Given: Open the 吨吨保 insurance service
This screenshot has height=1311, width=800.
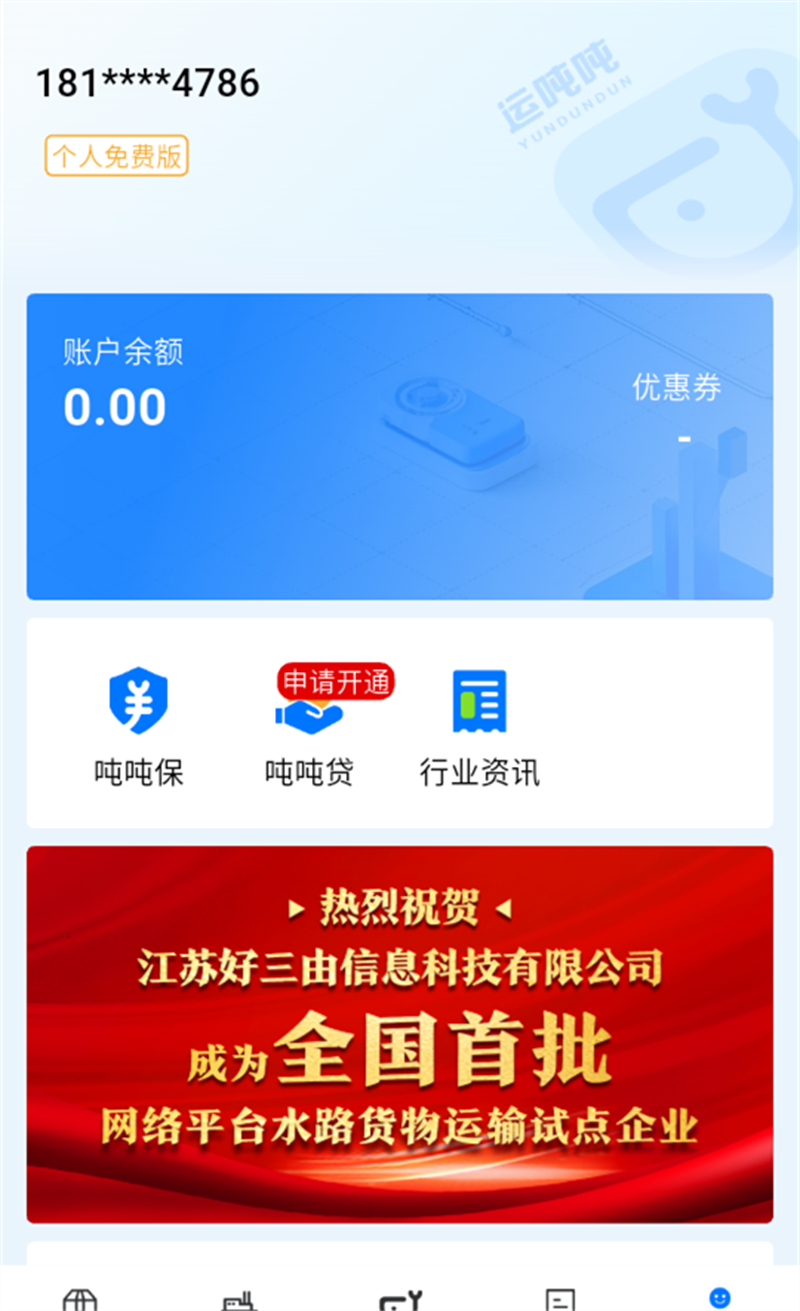Looking at the screenshot, I should tap(138, 726).
